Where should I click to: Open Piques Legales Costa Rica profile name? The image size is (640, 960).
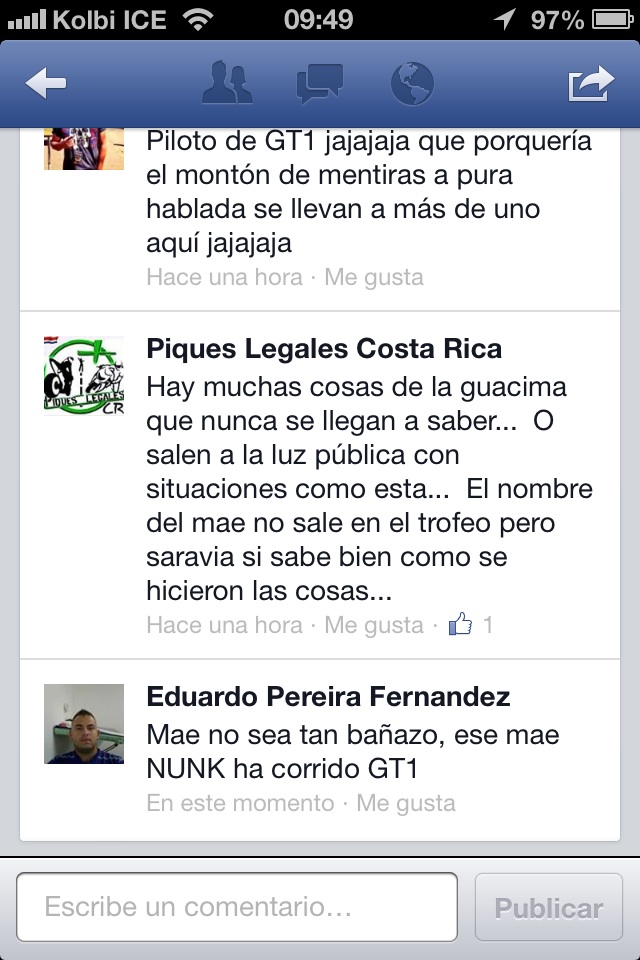point(324,348)
